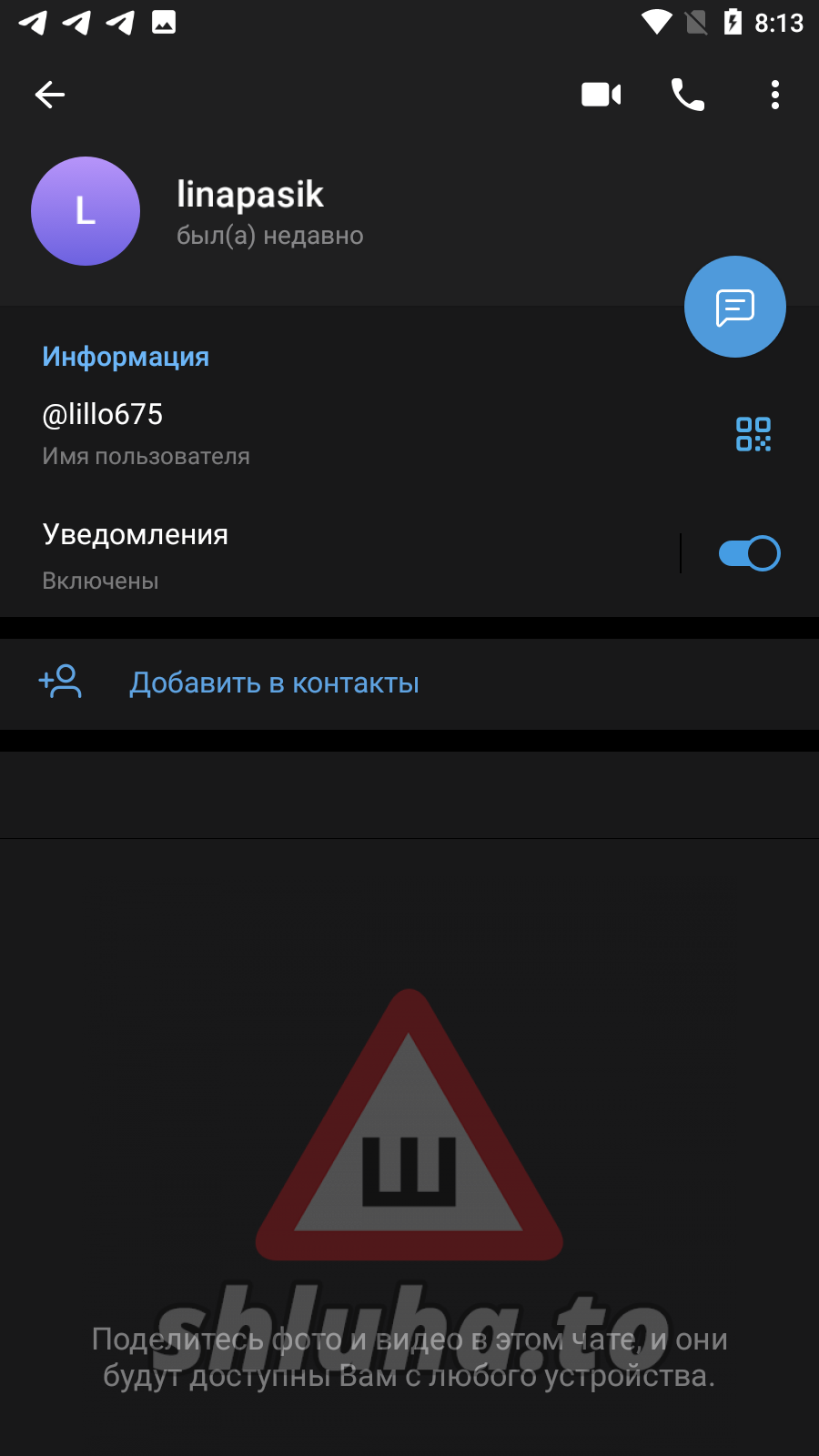Tap the @lillo675 username row
This screenshot has height=1456, width=819.
coord(273,432)
